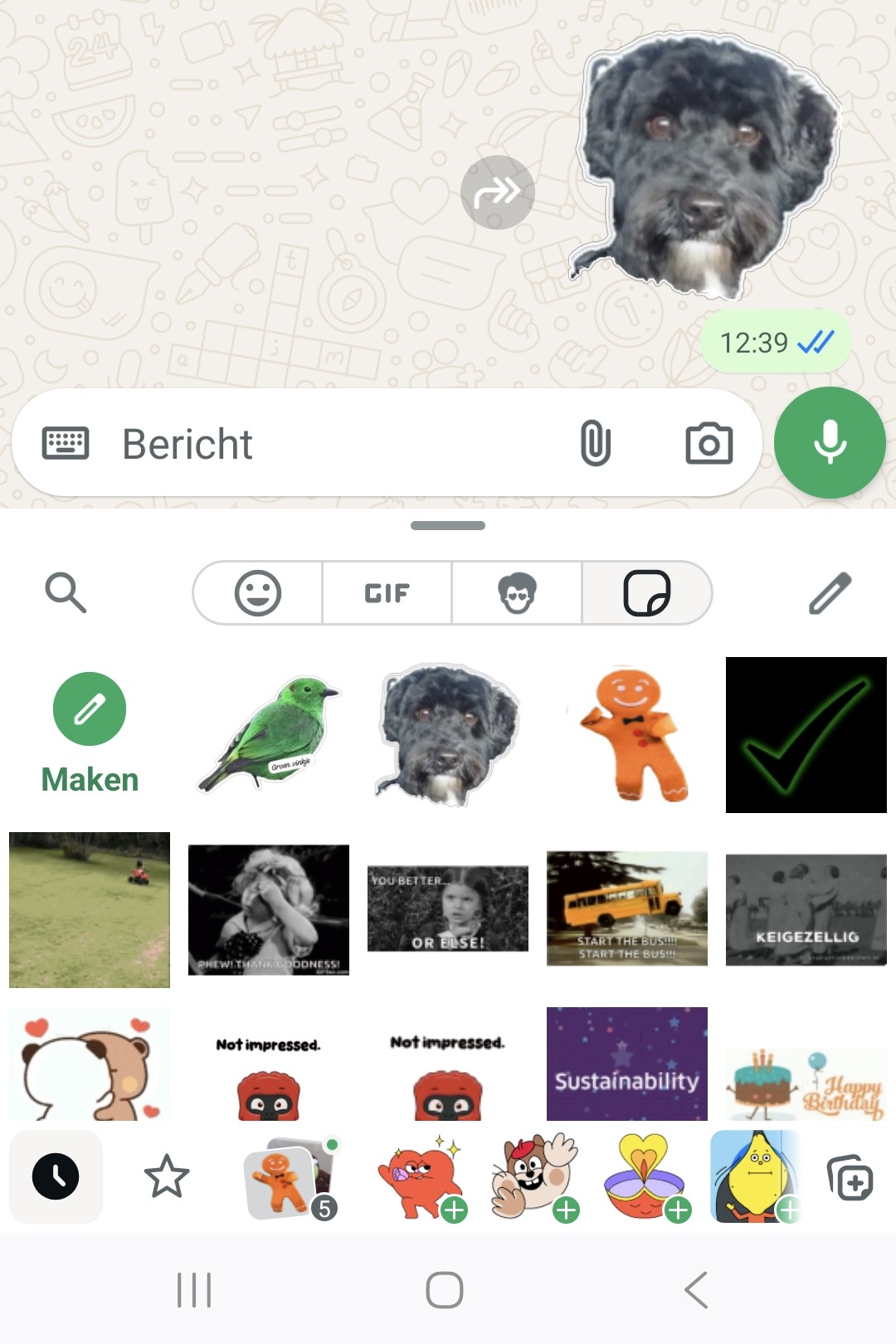Attach a file with the paperclip

tap(595, 443)
